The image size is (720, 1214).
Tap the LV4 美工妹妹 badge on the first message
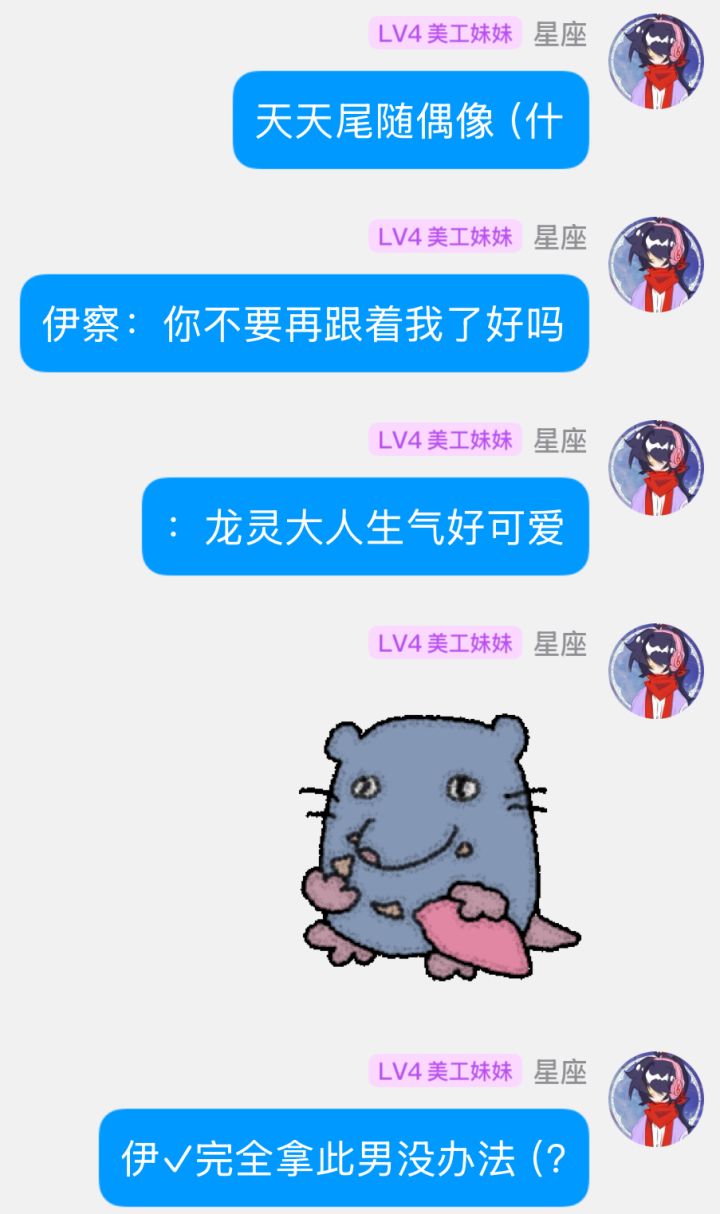(x=443, y=34)
